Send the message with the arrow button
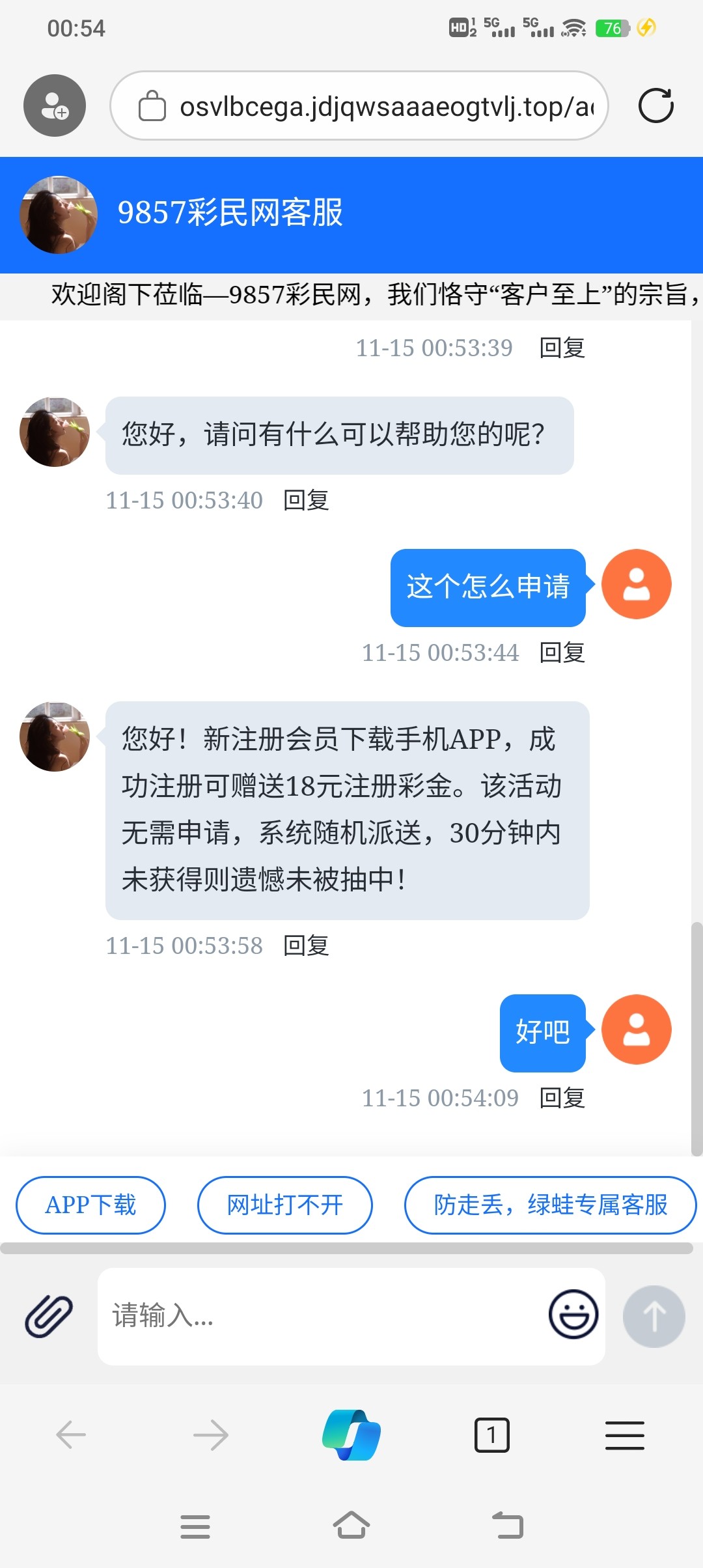703x1568 pixels. coord(654,1316)
